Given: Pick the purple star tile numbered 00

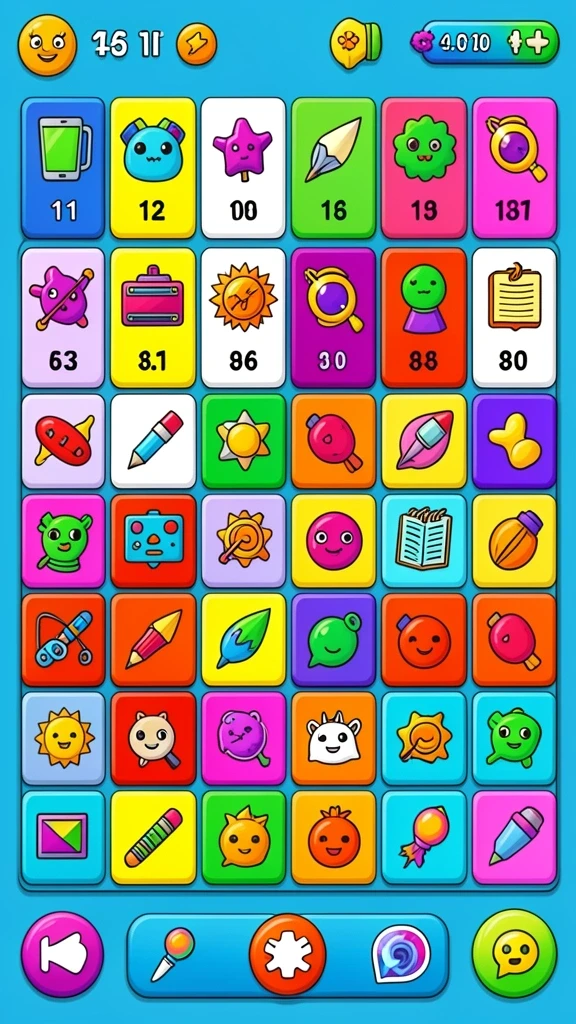Looking at the screenshot, I should tap(243, 168).
